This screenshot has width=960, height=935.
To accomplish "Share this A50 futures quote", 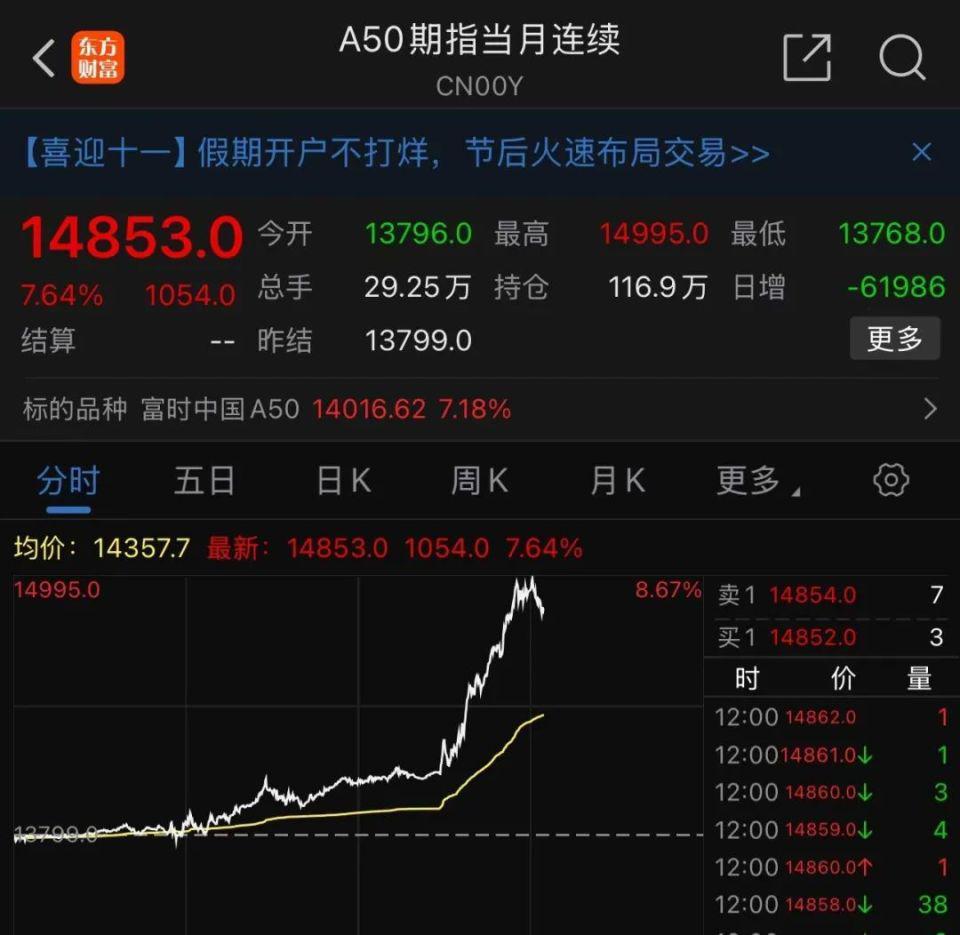I will 807,58.
